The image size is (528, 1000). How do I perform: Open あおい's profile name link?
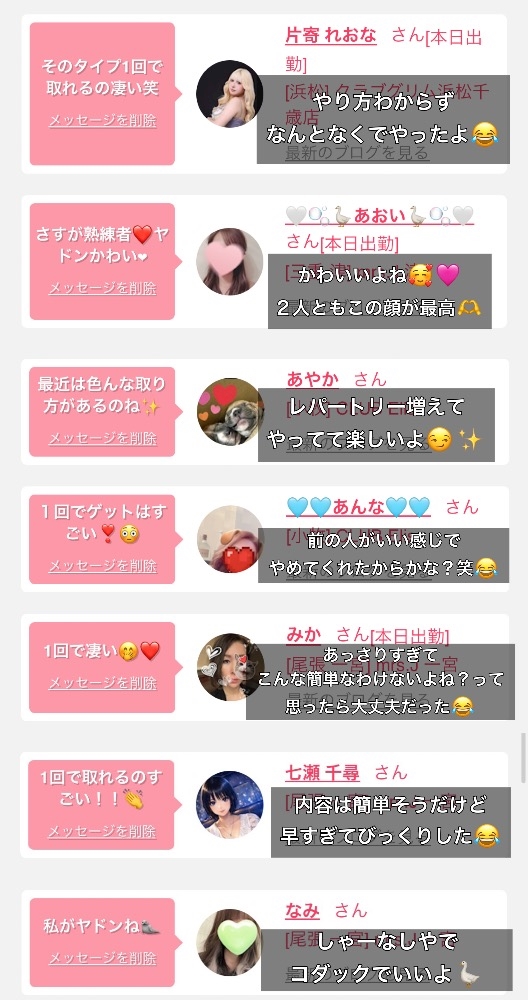click(380, 216)
